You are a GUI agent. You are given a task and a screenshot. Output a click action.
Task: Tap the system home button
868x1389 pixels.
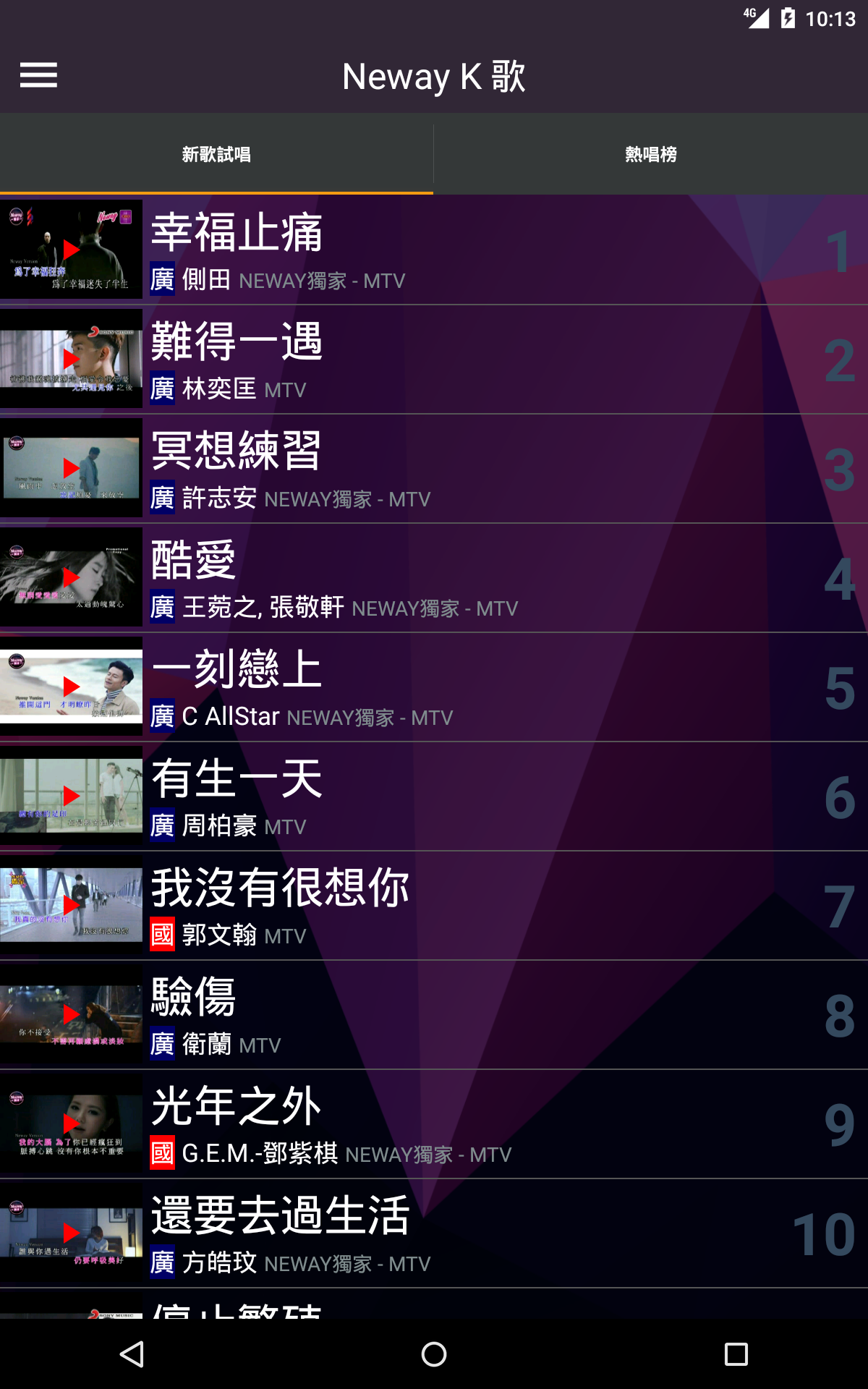434,1354
